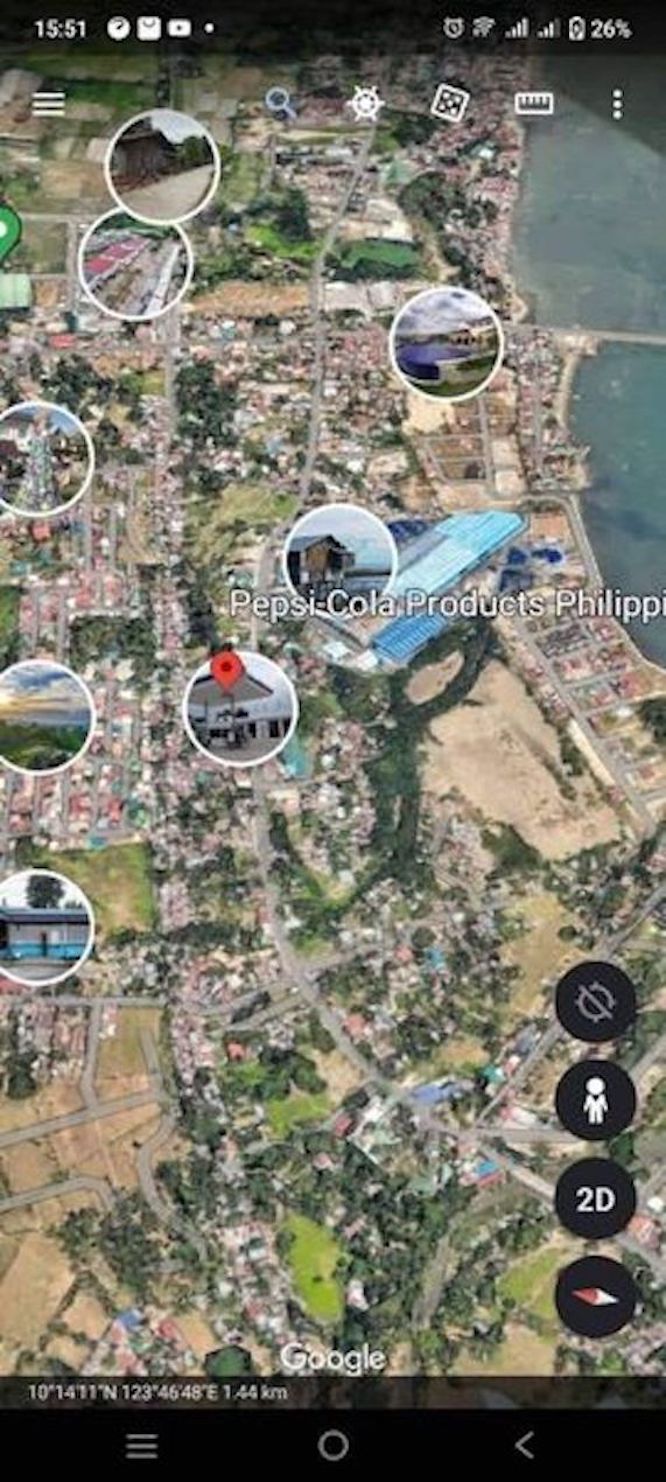
Task: Tap the orbit rotate button
Action: point(595,1002)
